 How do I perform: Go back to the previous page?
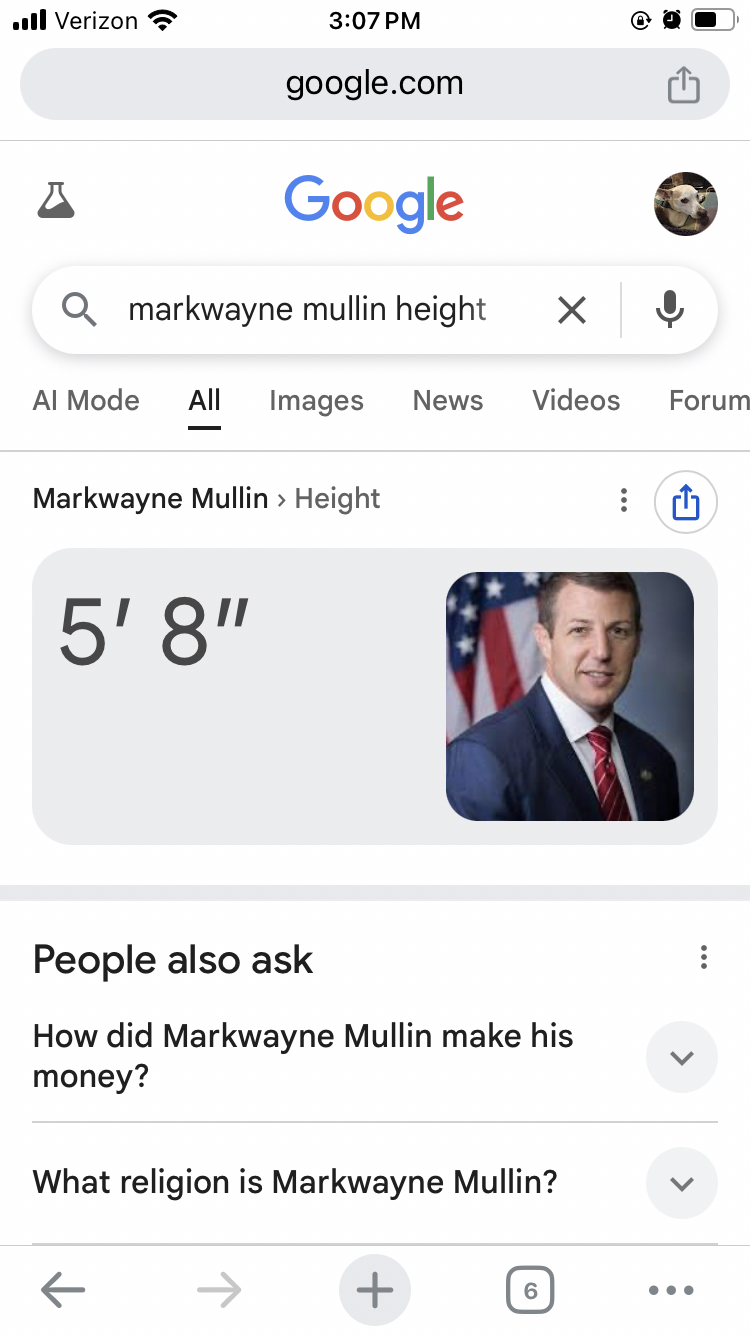(x=63, y=1290)
